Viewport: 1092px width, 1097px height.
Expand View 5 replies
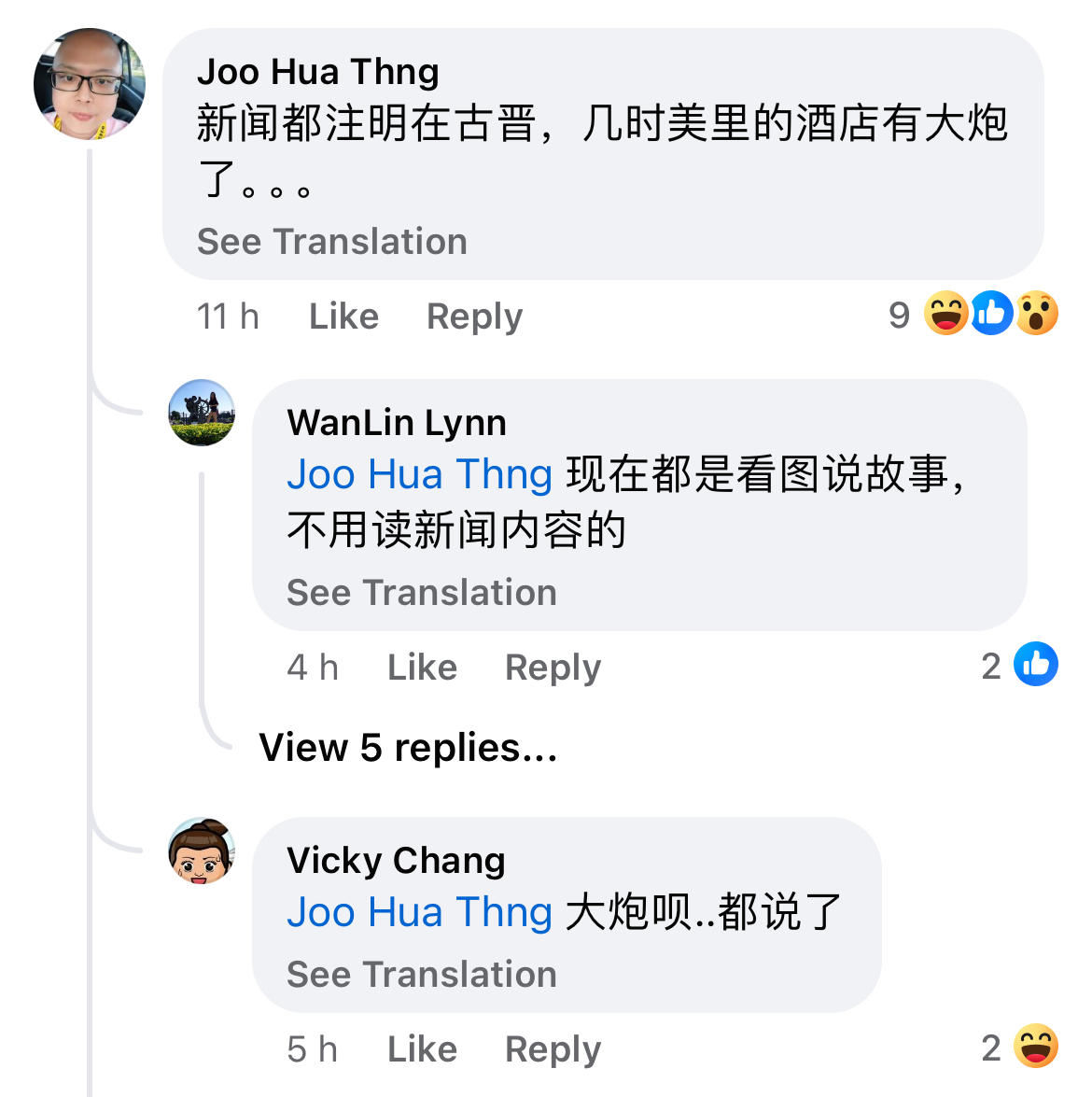point(408,748)
